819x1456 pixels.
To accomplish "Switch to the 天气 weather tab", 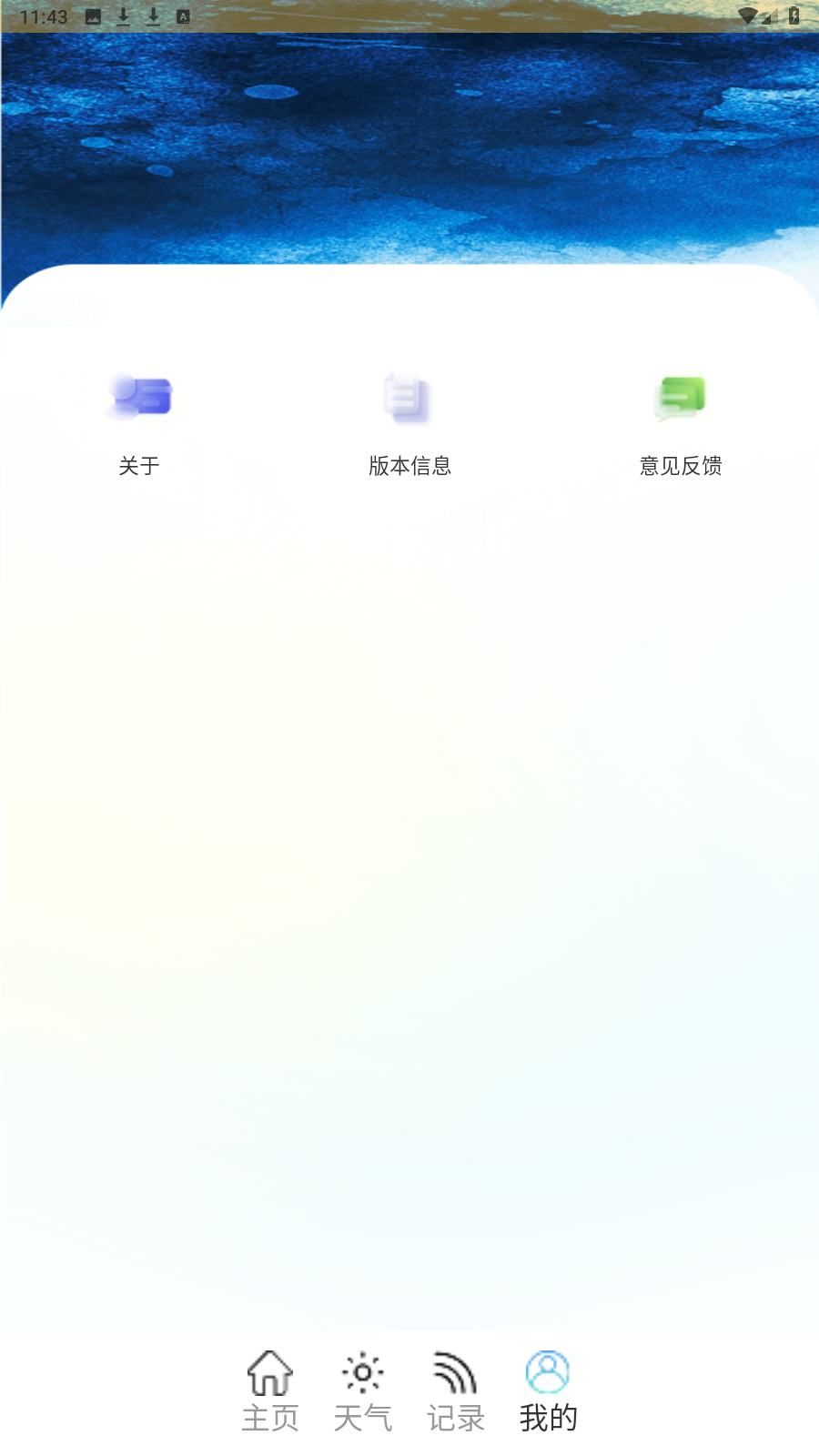I will click(x=363, y=1391).
